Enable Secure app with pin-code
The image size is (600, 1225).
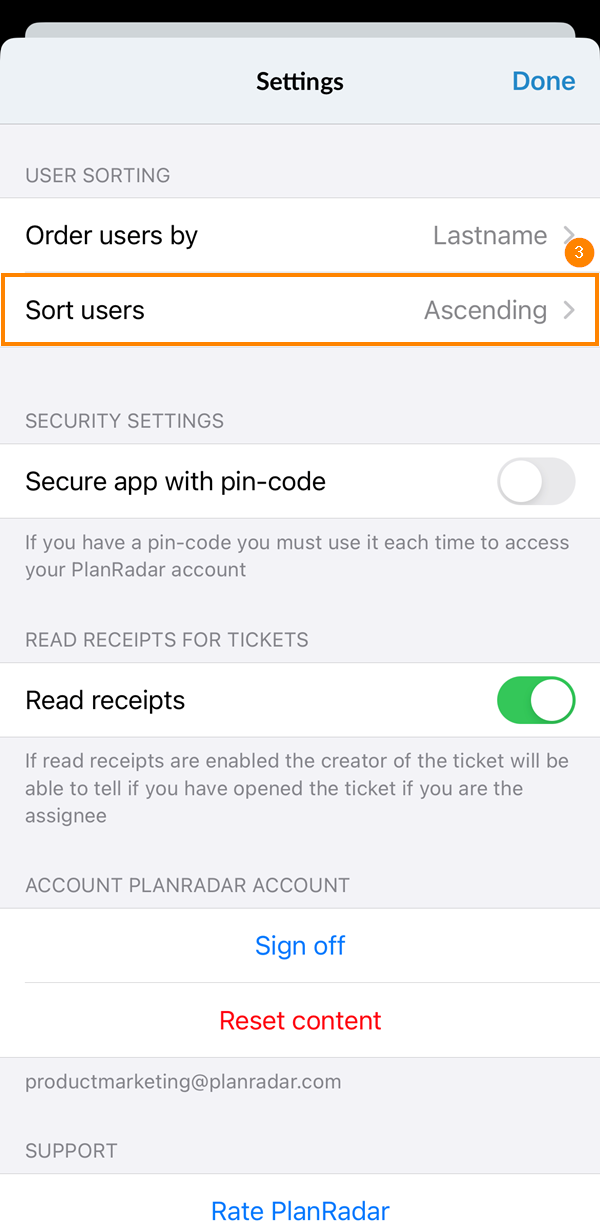(536, 482)
